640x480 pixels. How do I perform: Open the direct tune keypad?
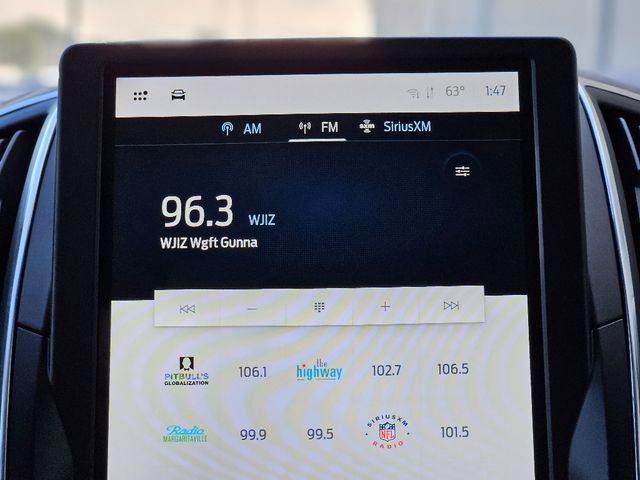tap(319, 307)
